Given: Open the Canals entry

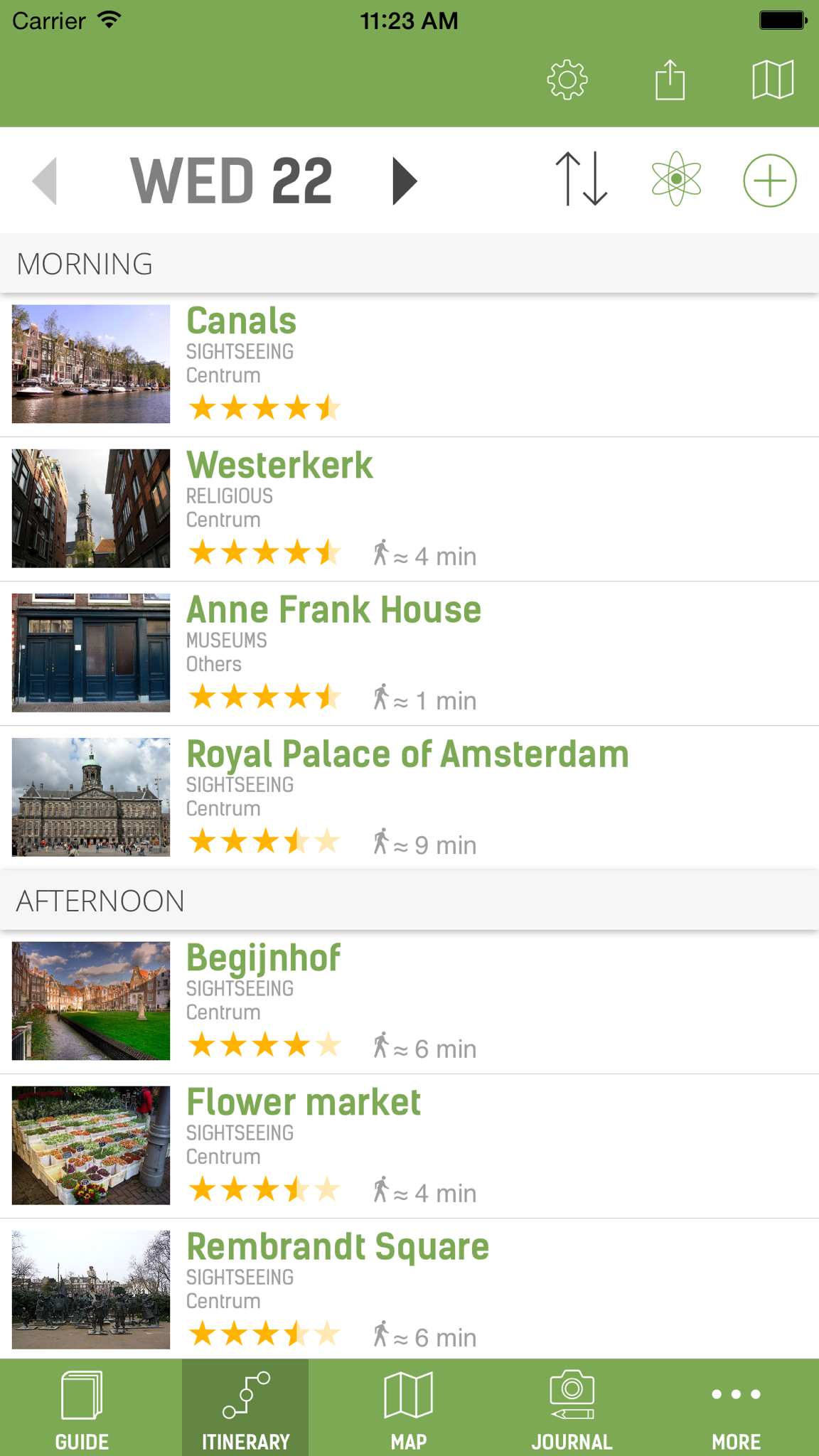Looking at the screenshot, I should 409,365.
